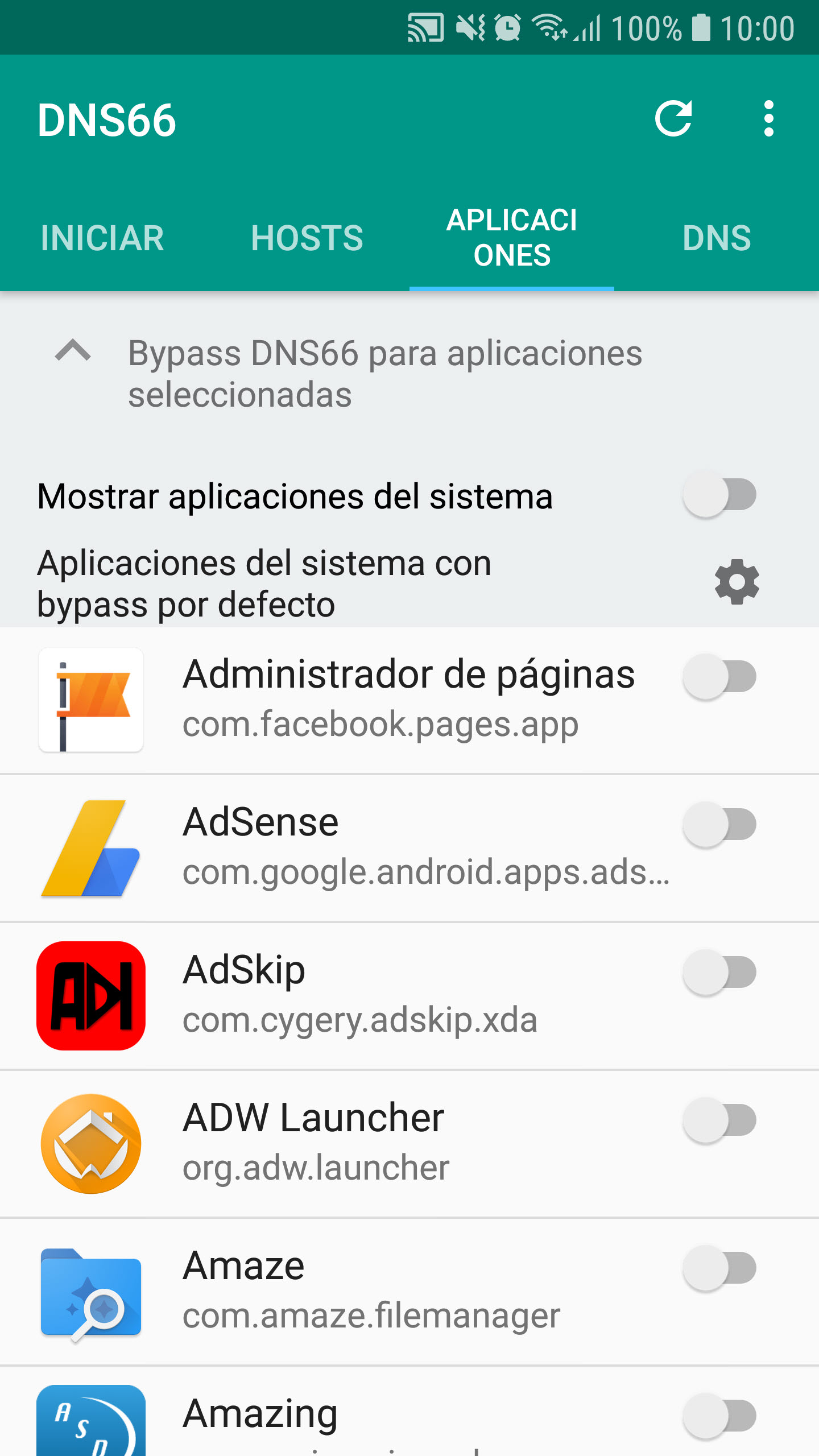
Task: Toggle bypass for Administrador de páginas
Action: (x=720, y=677)
